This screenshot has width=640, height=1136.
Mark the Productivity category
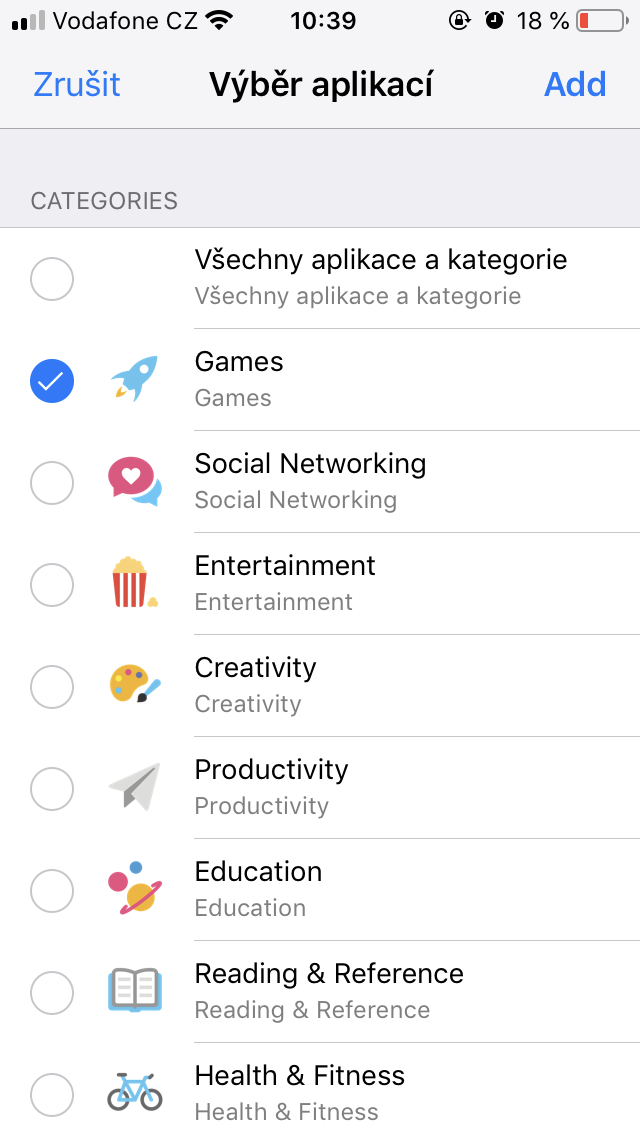coord(320,788)
